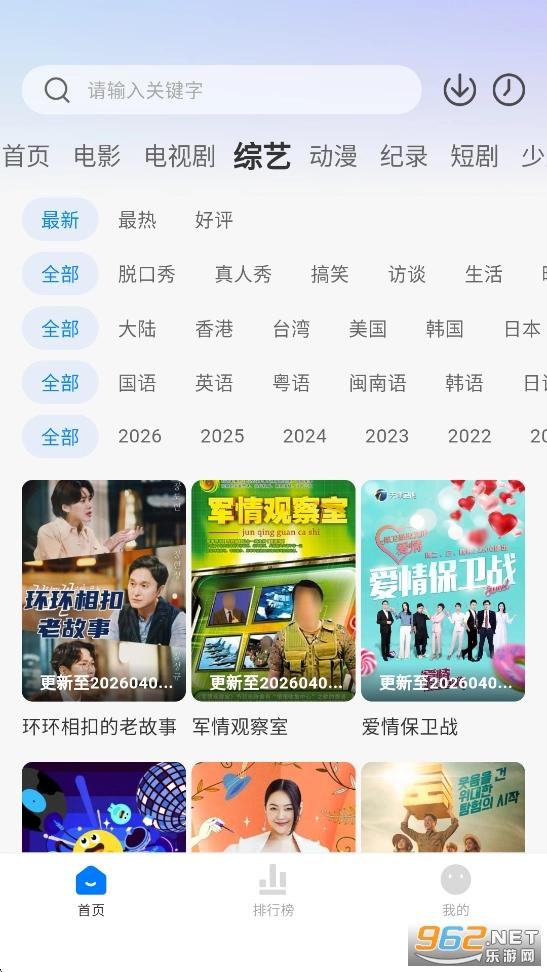Image resolution: width=547 pixels, height=972 pixels.
Task: Open the watch history clock icon
Action: pyautogui.click(x=509, y=90)
